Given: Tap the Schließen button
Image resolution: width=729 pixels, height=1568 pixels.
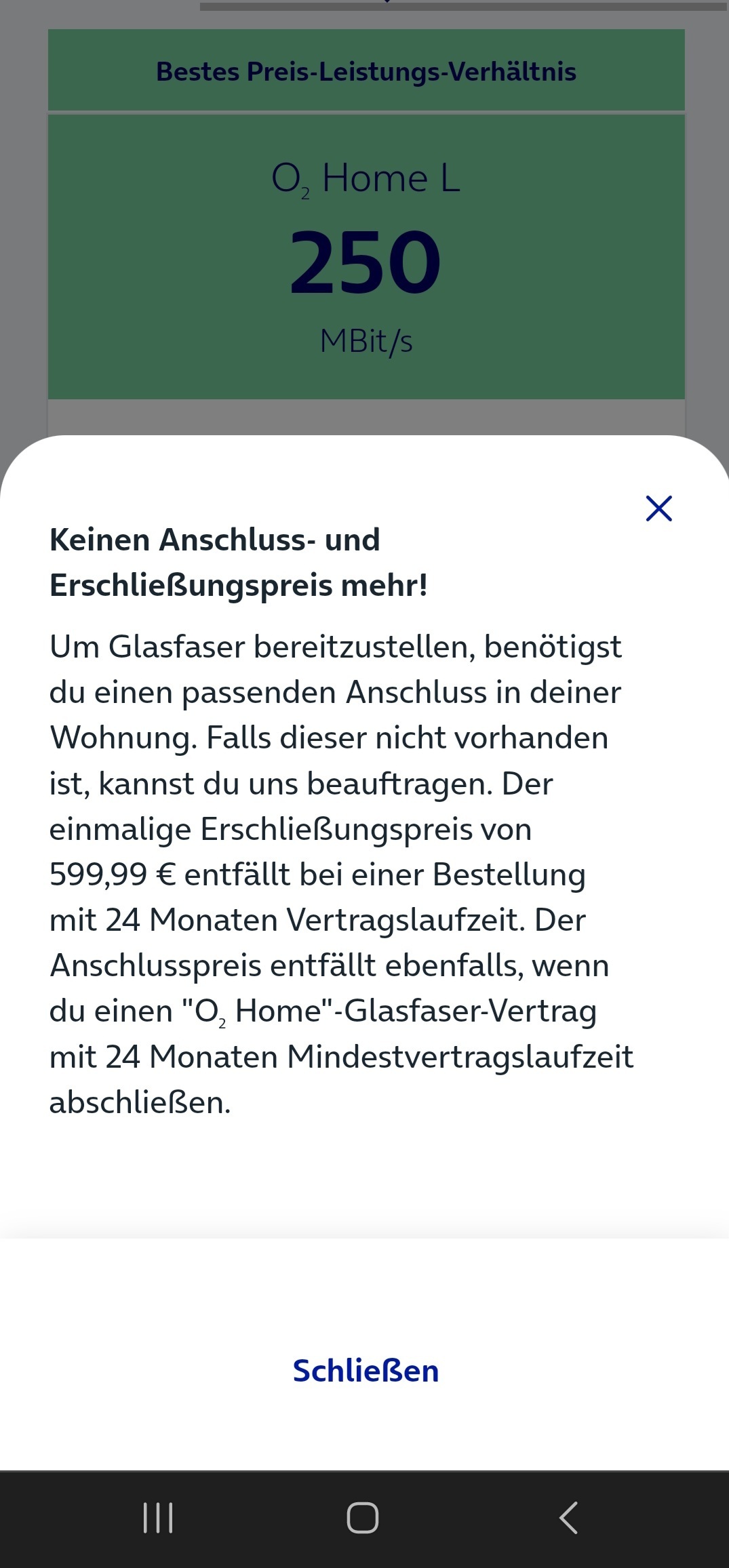Looking at the screenshot, I should pos(366,1371).
